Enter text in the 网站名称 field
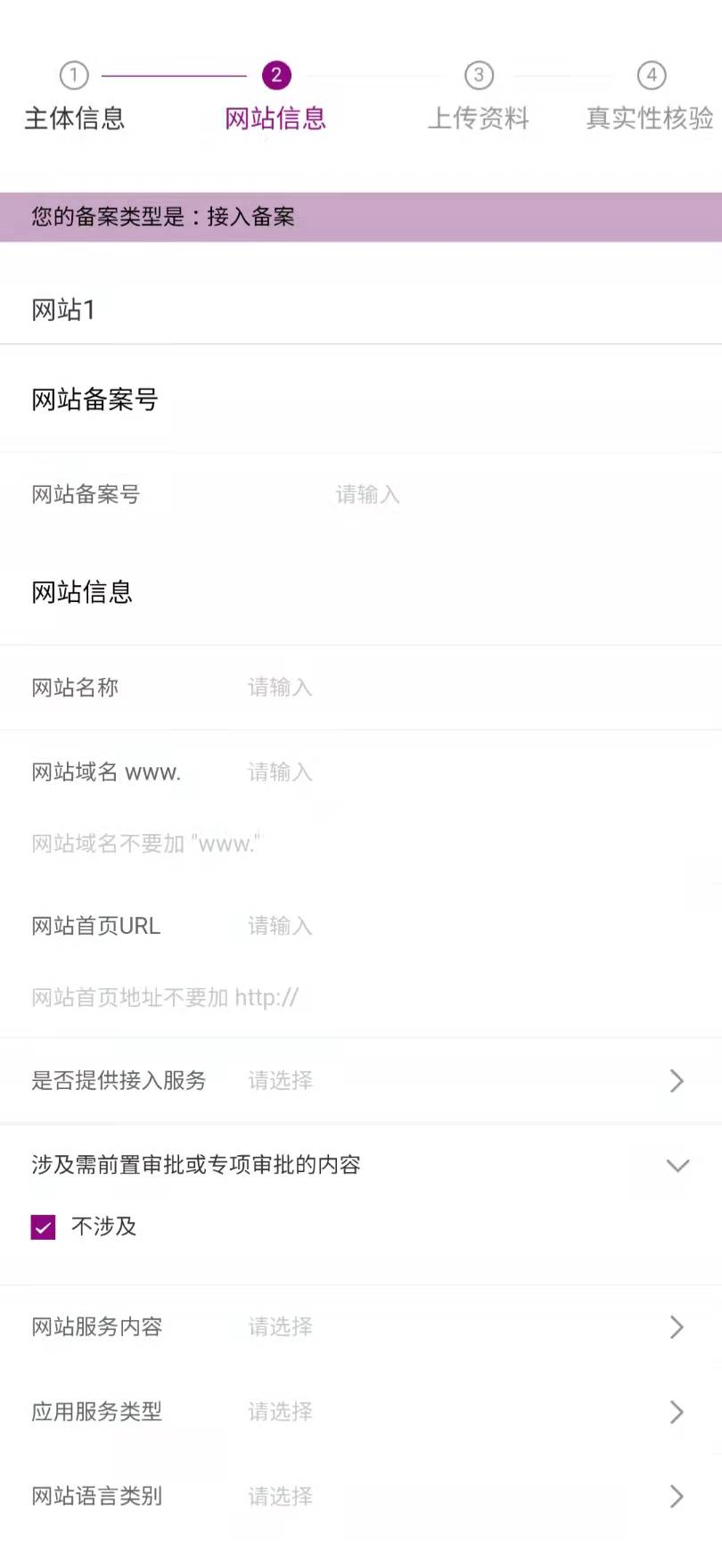The width and height of the screenshot is (722, 1568). click(x=401, y=688)
